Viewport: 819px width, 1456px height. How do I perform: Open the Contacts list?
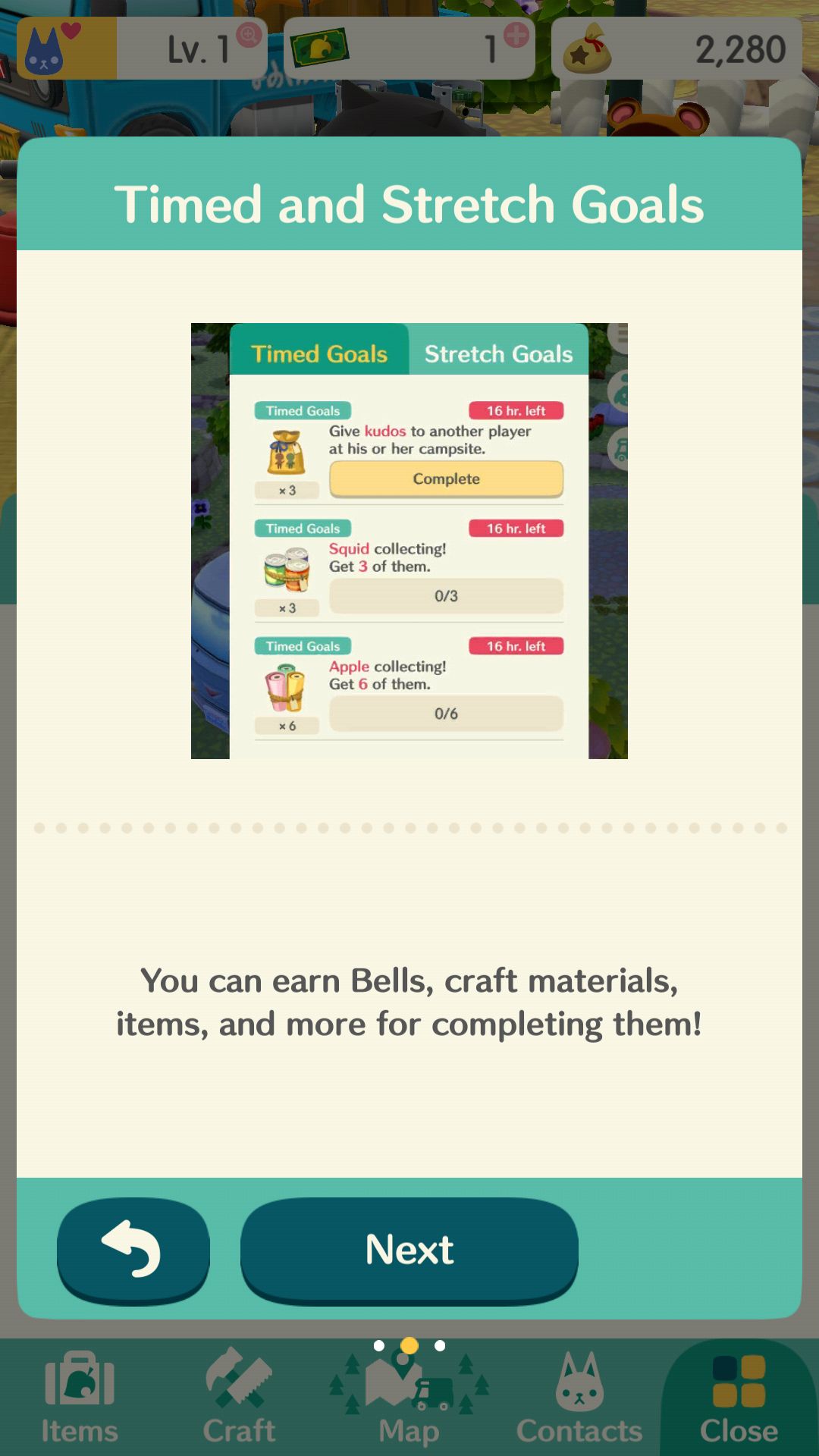tap(579, 1399)
